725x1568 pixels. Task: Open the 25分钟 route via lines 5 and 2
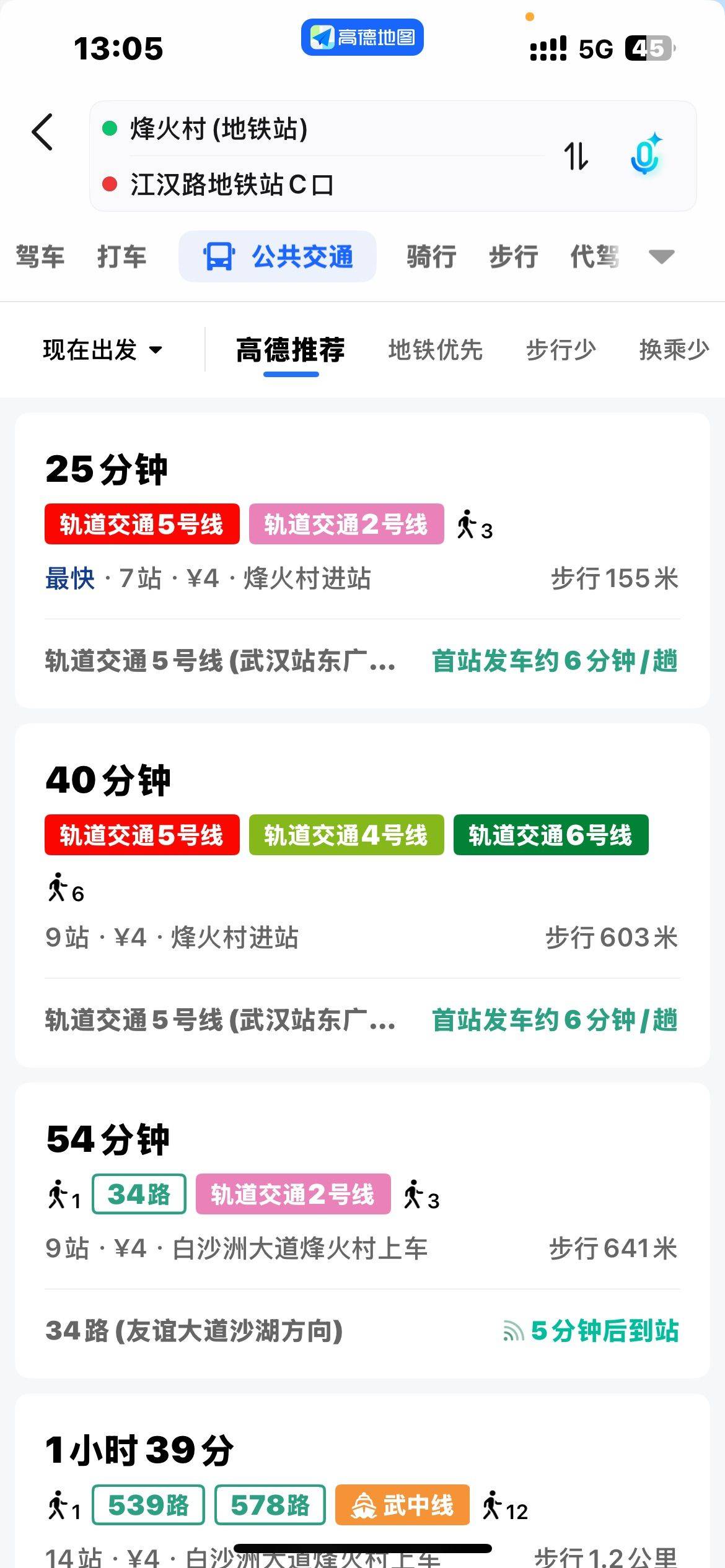click(362, 560)
